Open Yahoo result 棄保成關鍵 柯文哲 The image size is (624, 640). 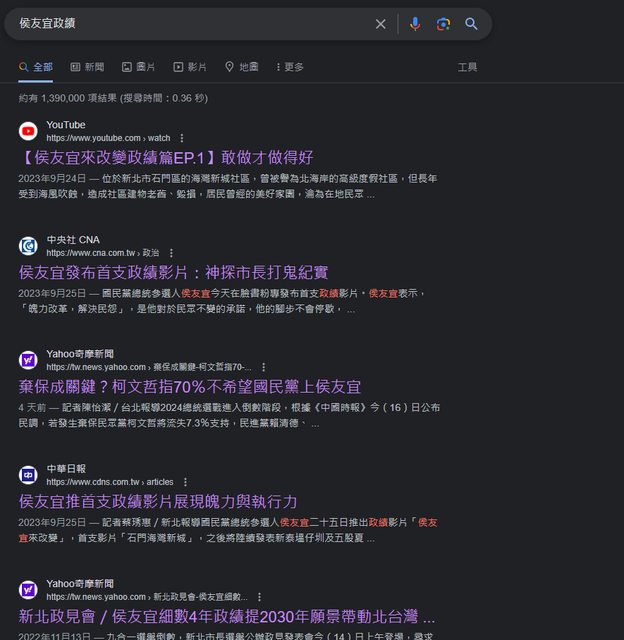[x=190, y=387]
